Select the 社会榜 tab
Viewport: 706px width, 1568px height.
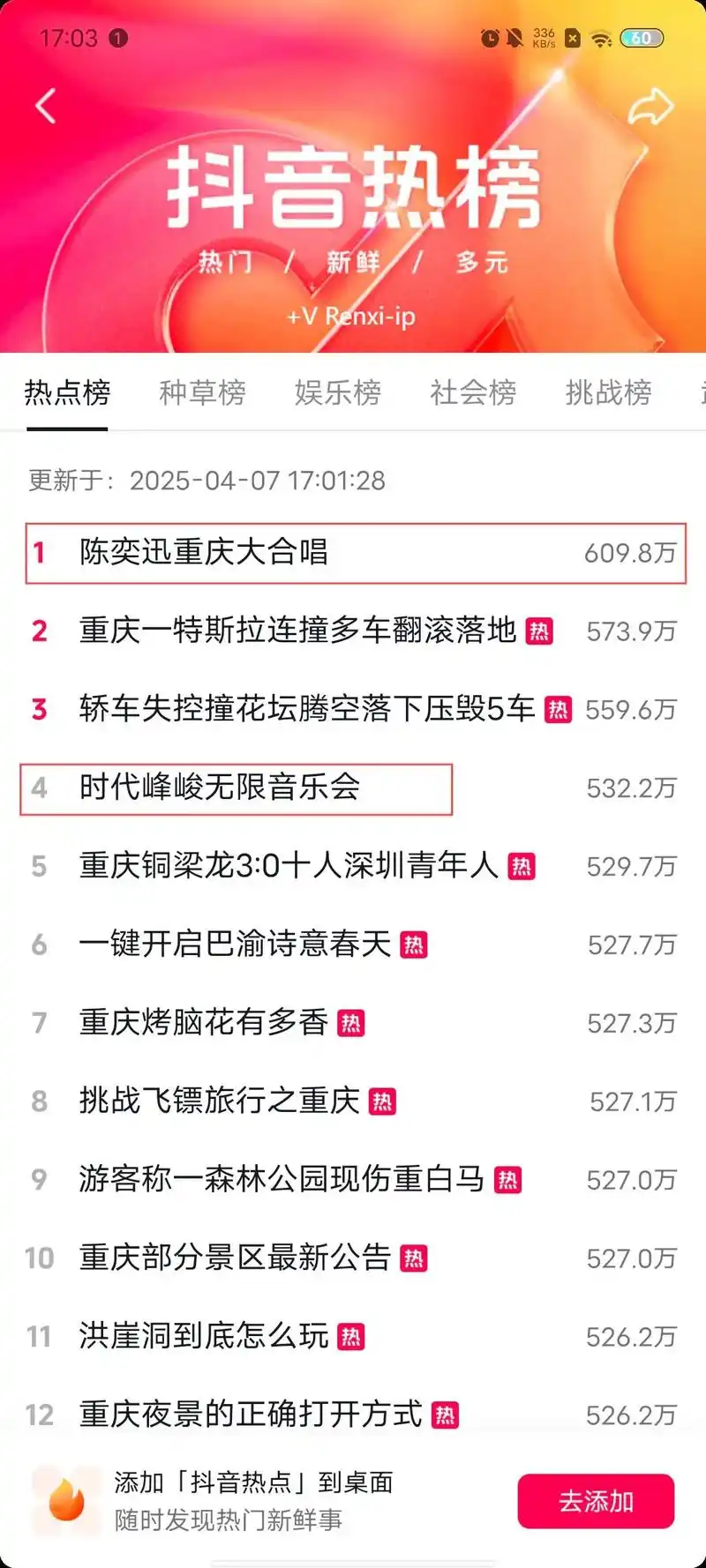pos(472,393)
